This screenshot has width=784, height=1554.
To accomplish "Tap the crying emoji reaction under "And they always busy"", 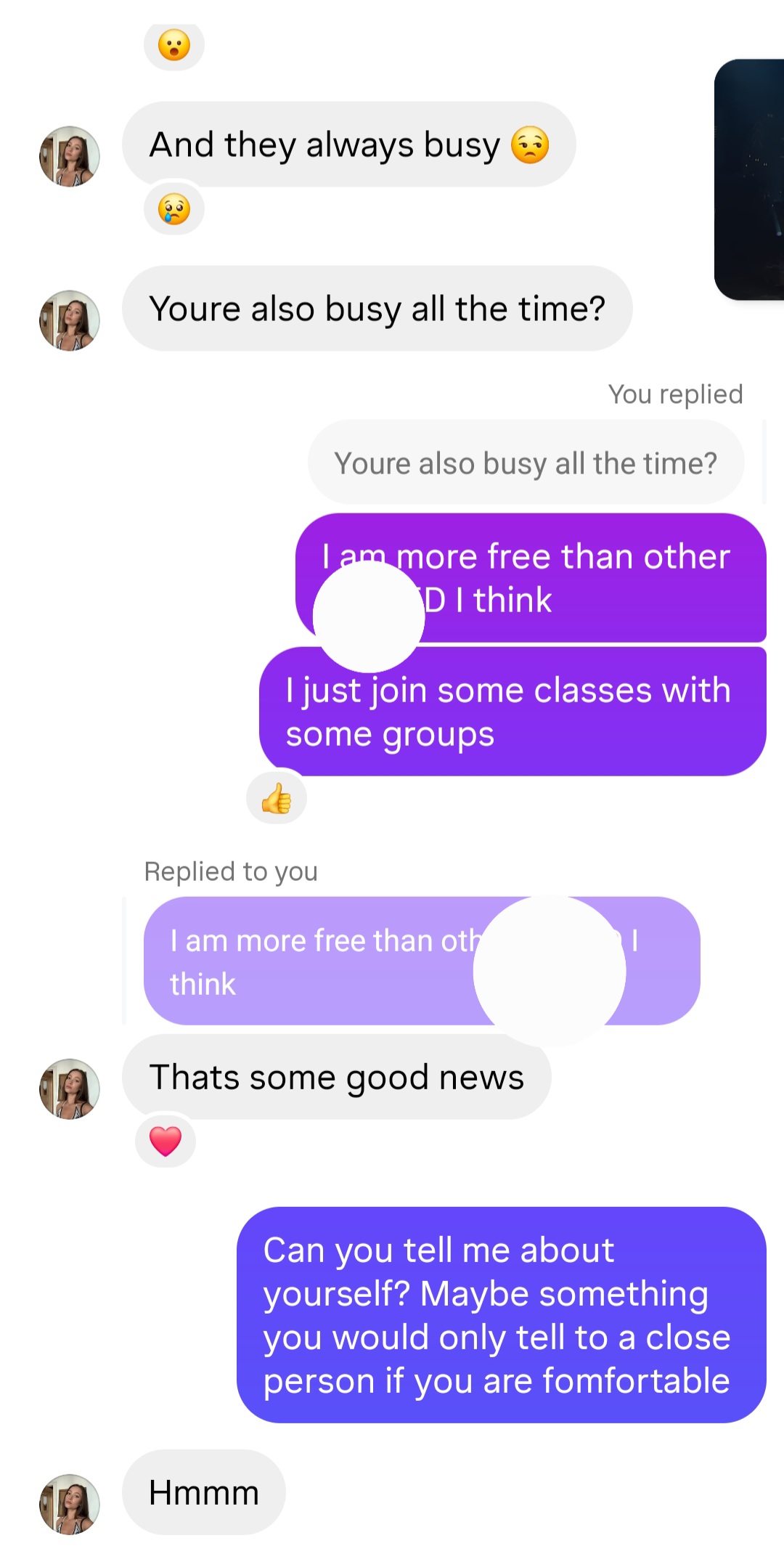I will (174, 209).
